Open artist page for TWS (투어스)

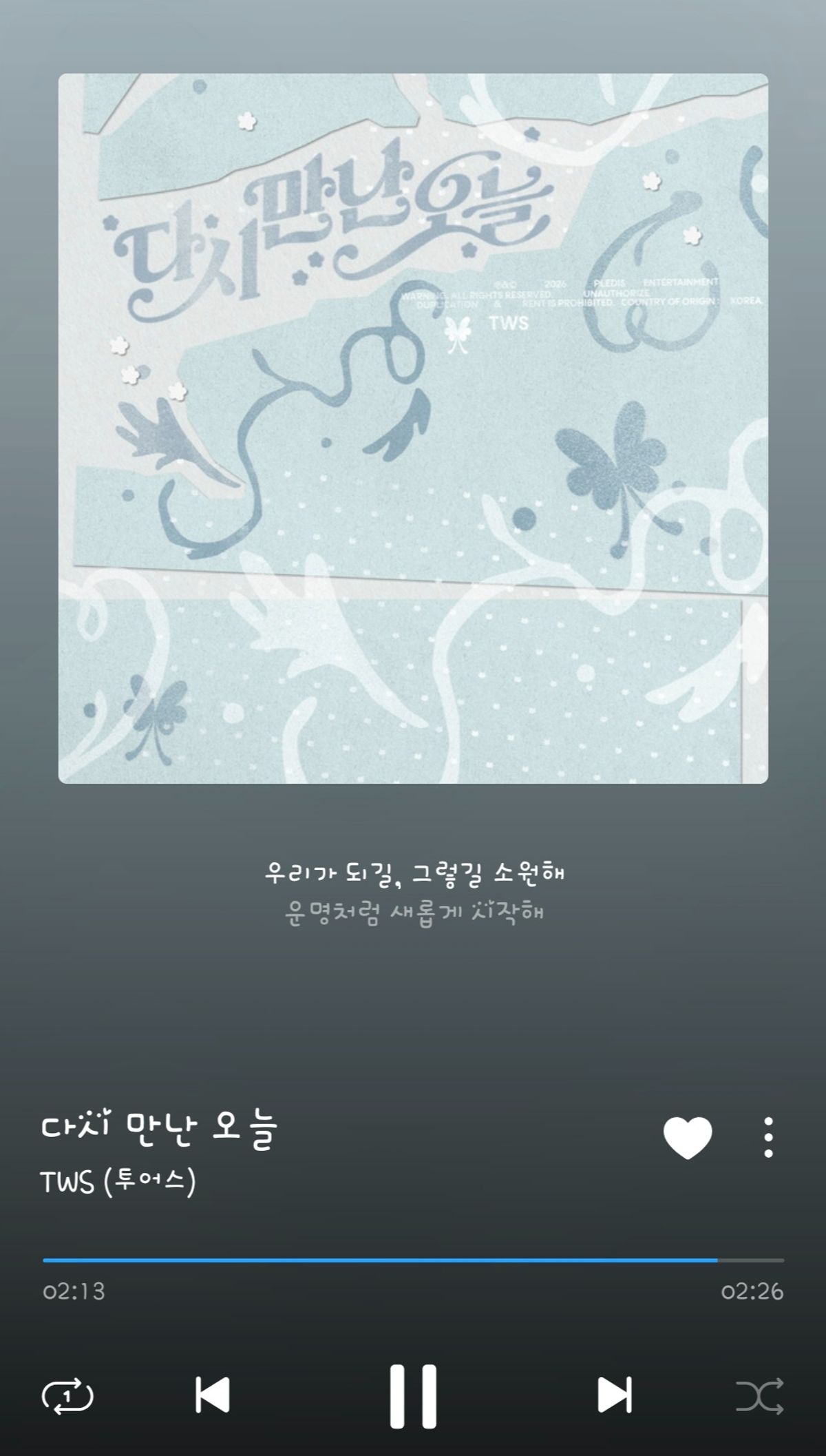(x=118, y=1182)
